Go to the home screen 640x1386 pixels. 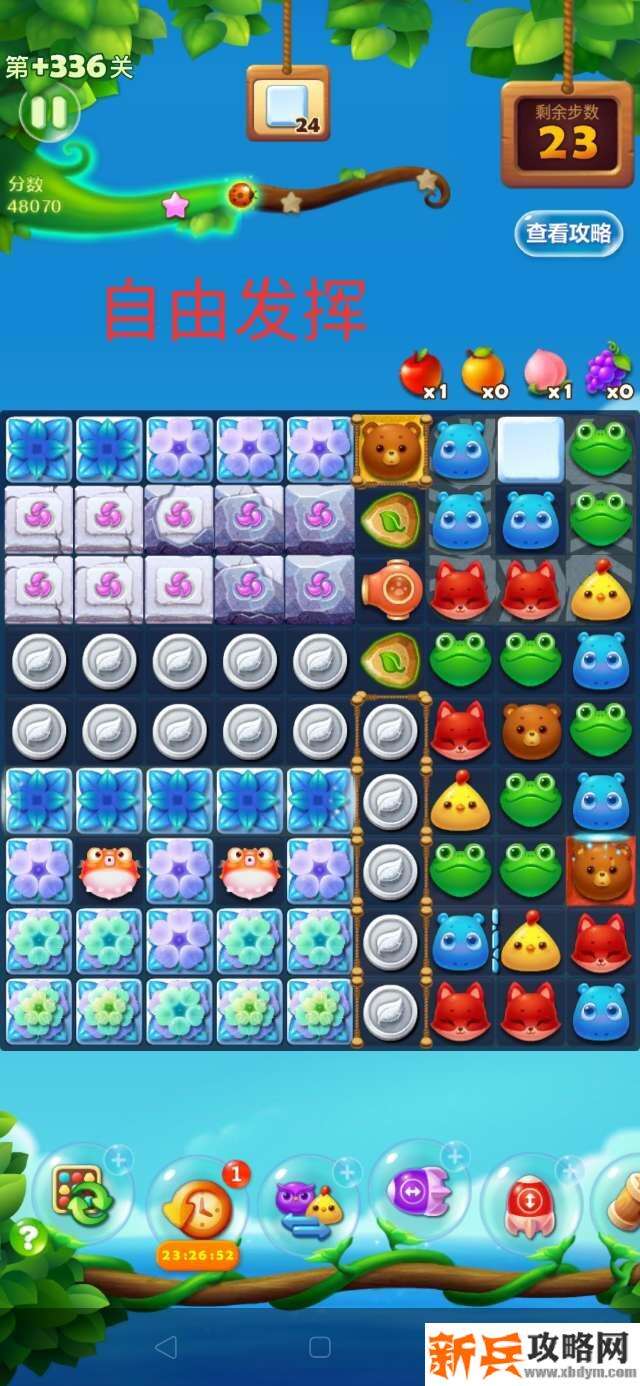[319, 1347]
